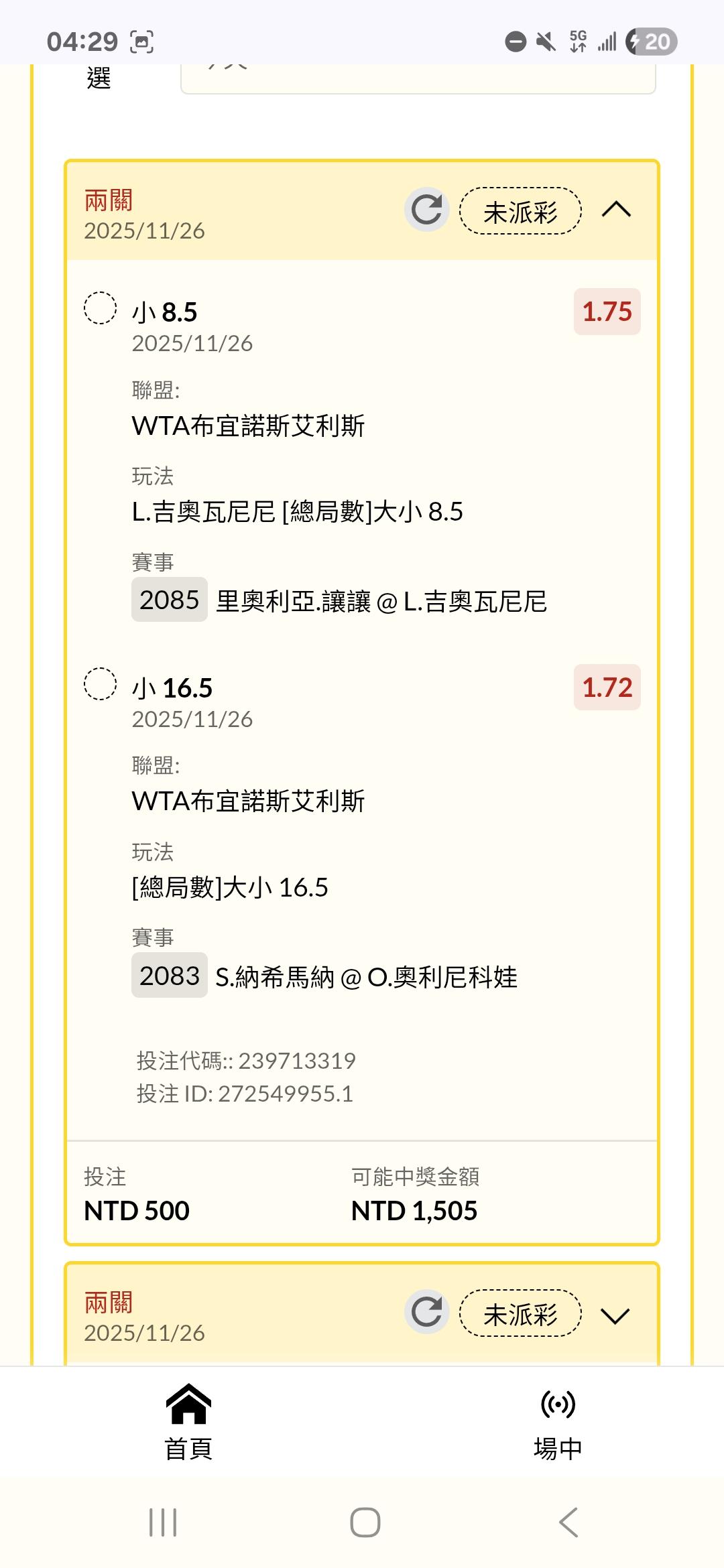Open recent apps from the navigation bar

tap(163, 1522)
